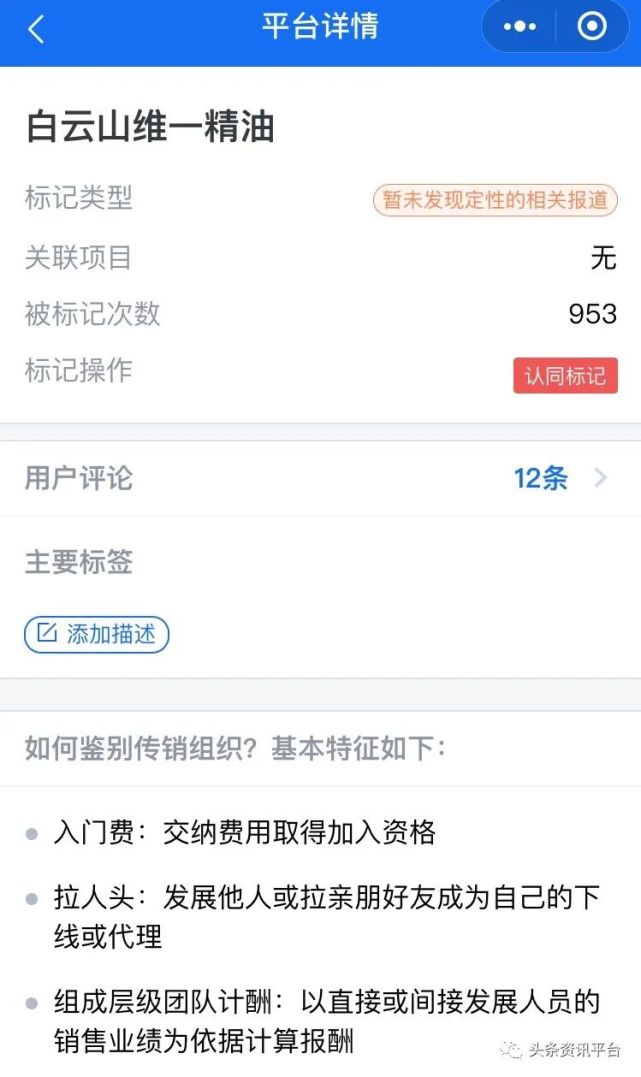Open the mini program more options menu
Screen dimensions: 641x1077
pos(520,28)
